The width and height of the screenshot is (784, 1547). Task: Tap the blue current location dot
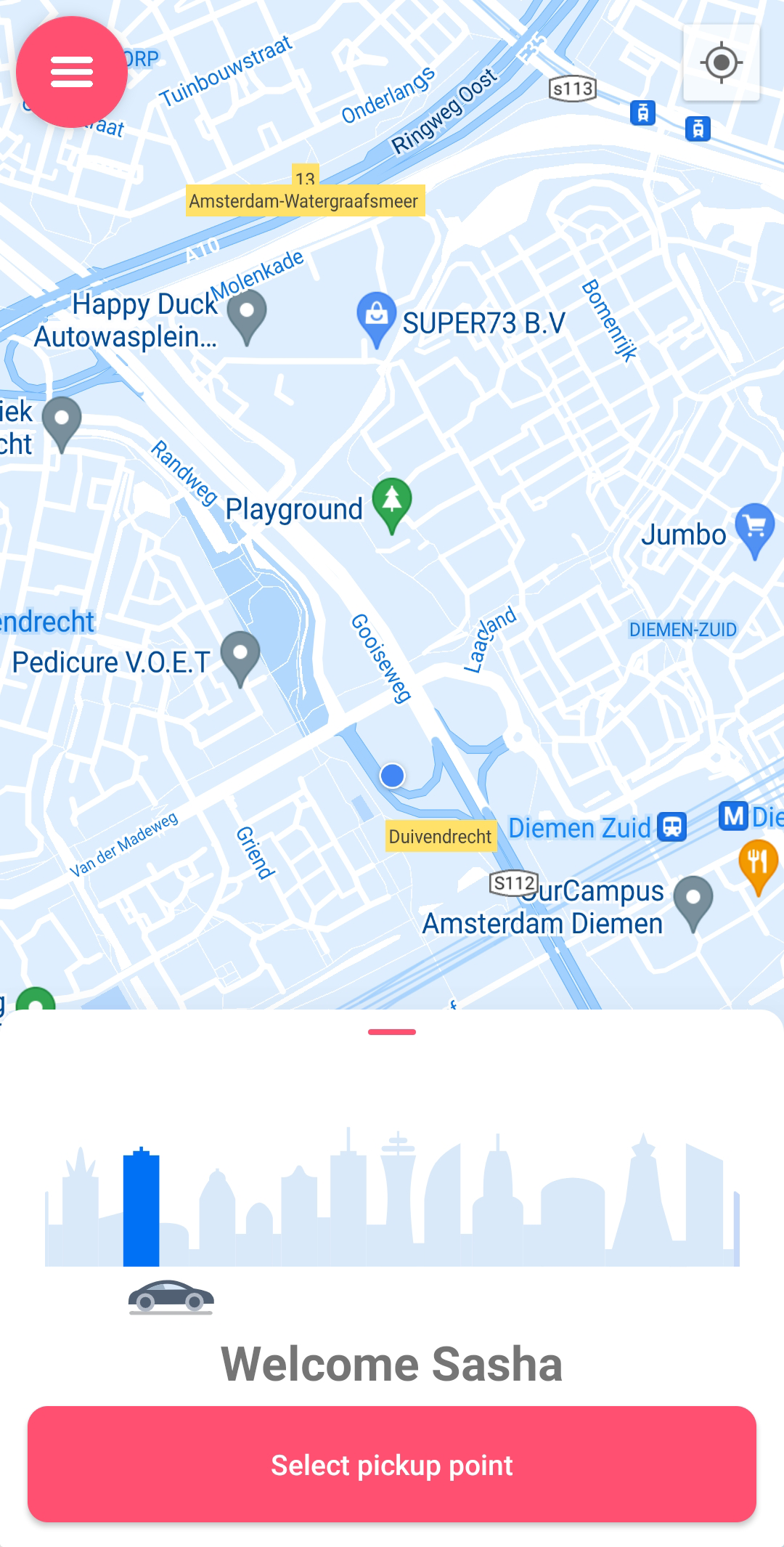[x=392, y=776]
